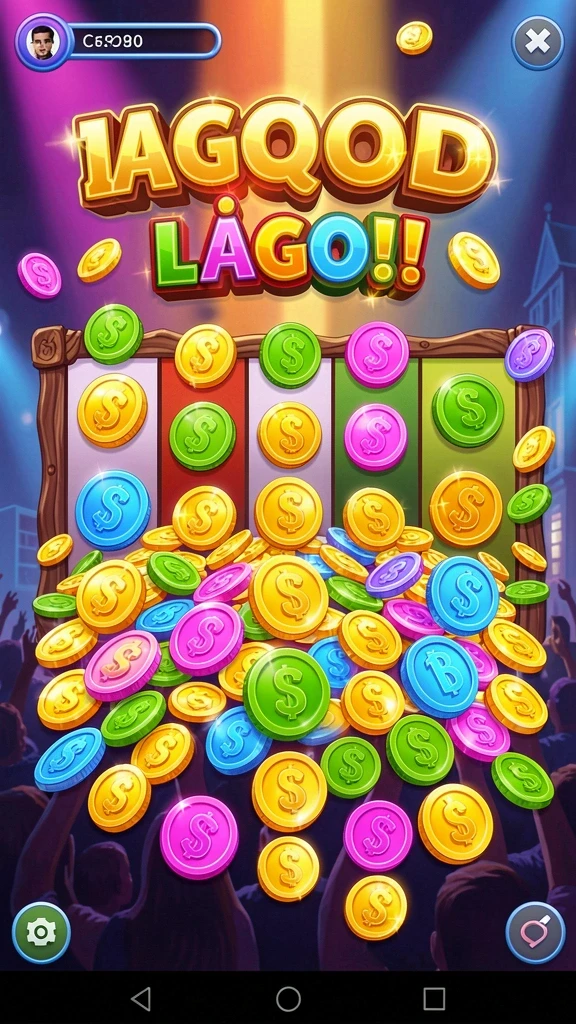Viewport: 576px width, 1024px height.
Task: Open the recent apps overview
Action: [434, 999]
